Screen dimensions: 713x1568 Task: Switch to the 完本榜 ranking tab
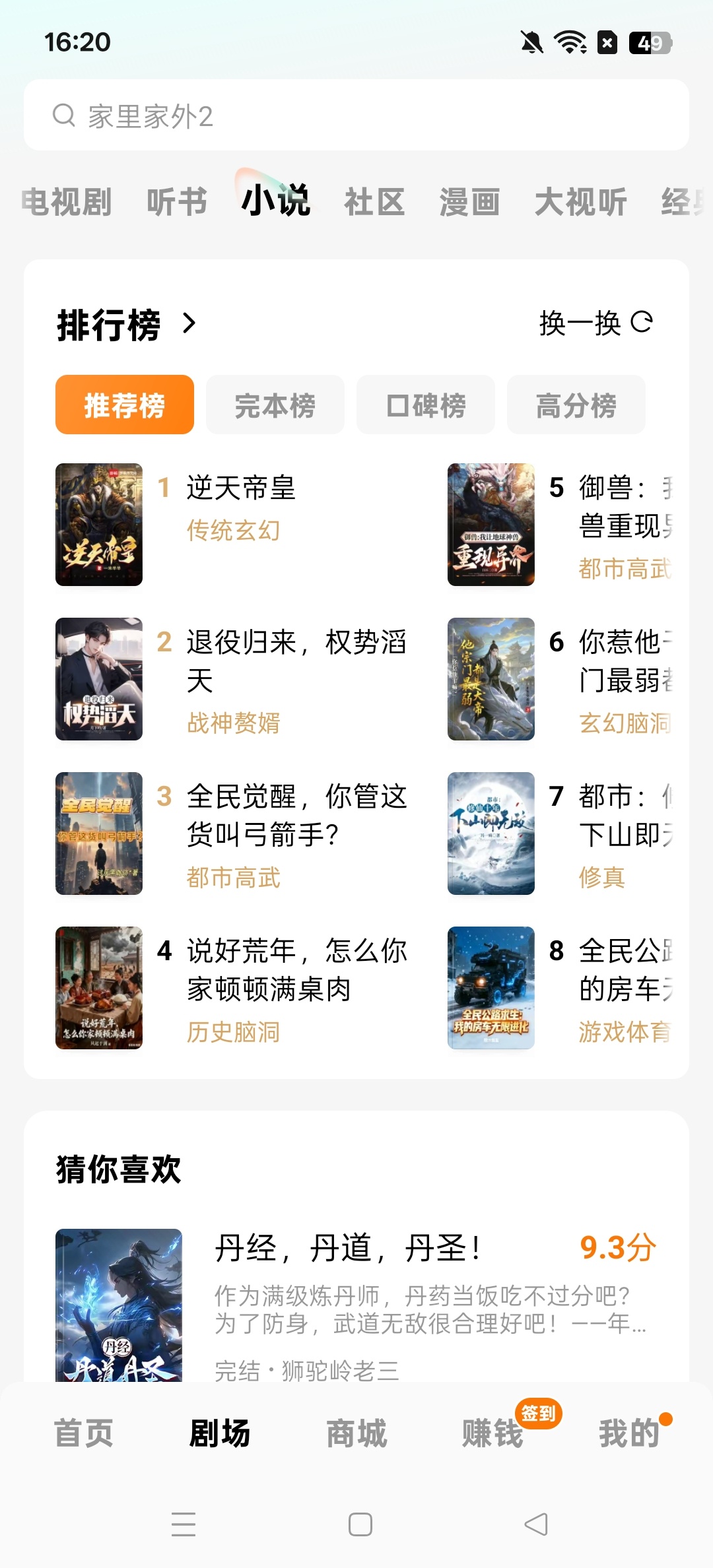[x=275, y=405]
